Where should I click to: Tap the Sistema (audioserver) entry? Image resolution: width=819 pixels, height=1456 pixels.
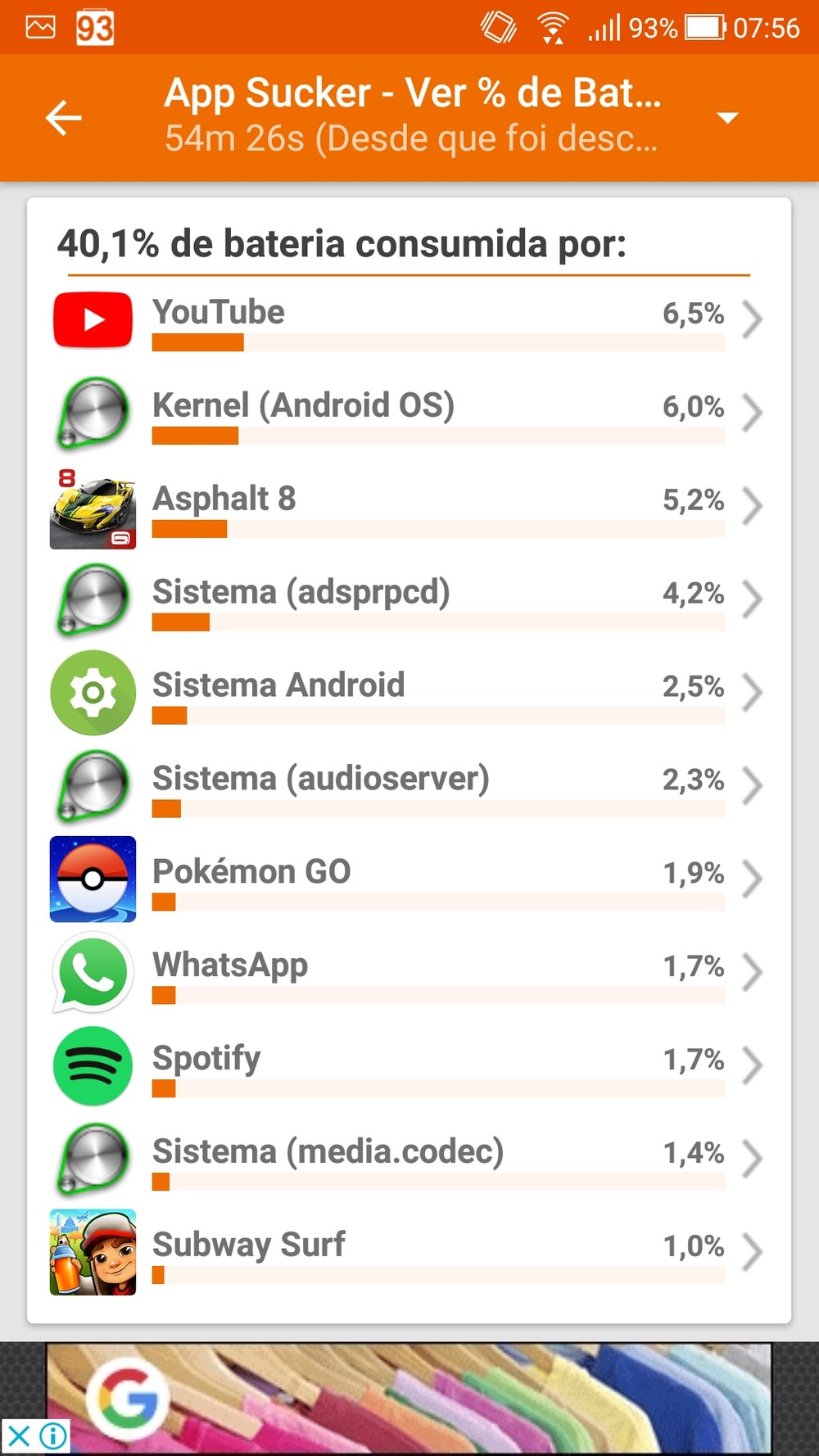point(409,786)
